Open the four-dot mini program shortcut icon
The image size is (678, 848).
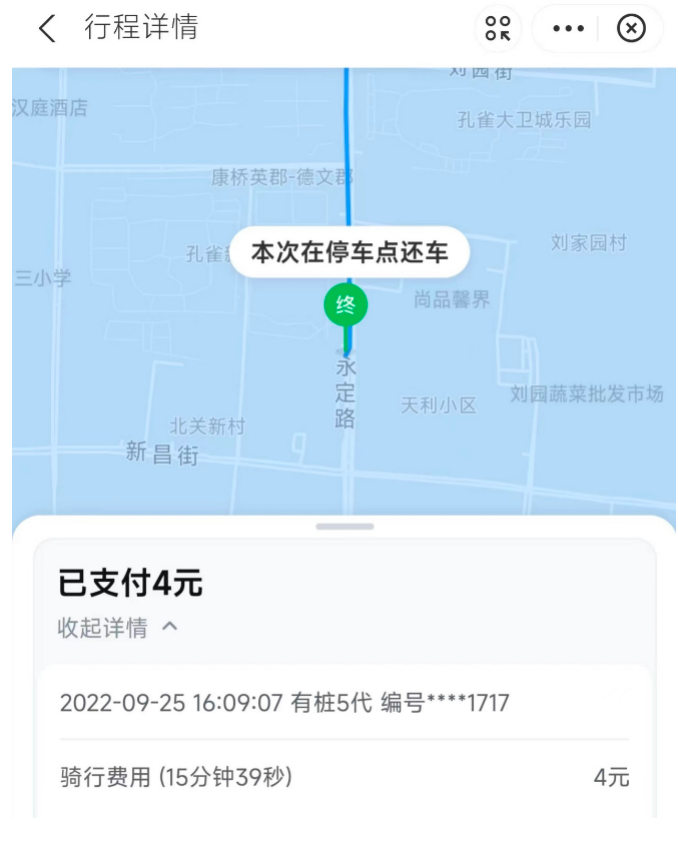[498, 28]
